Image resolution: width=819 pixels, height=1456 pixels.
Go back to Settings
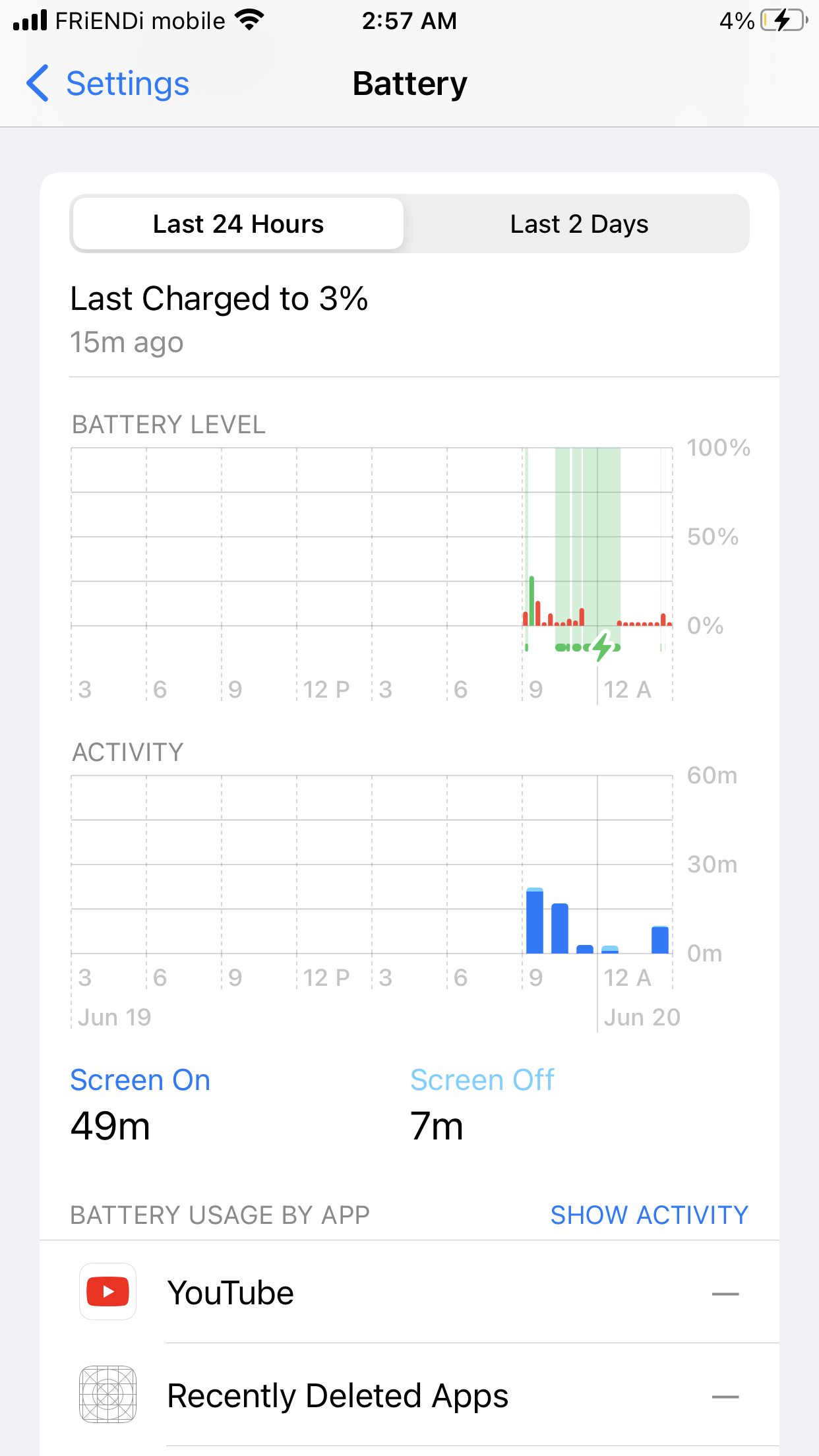tap(107, 84)
